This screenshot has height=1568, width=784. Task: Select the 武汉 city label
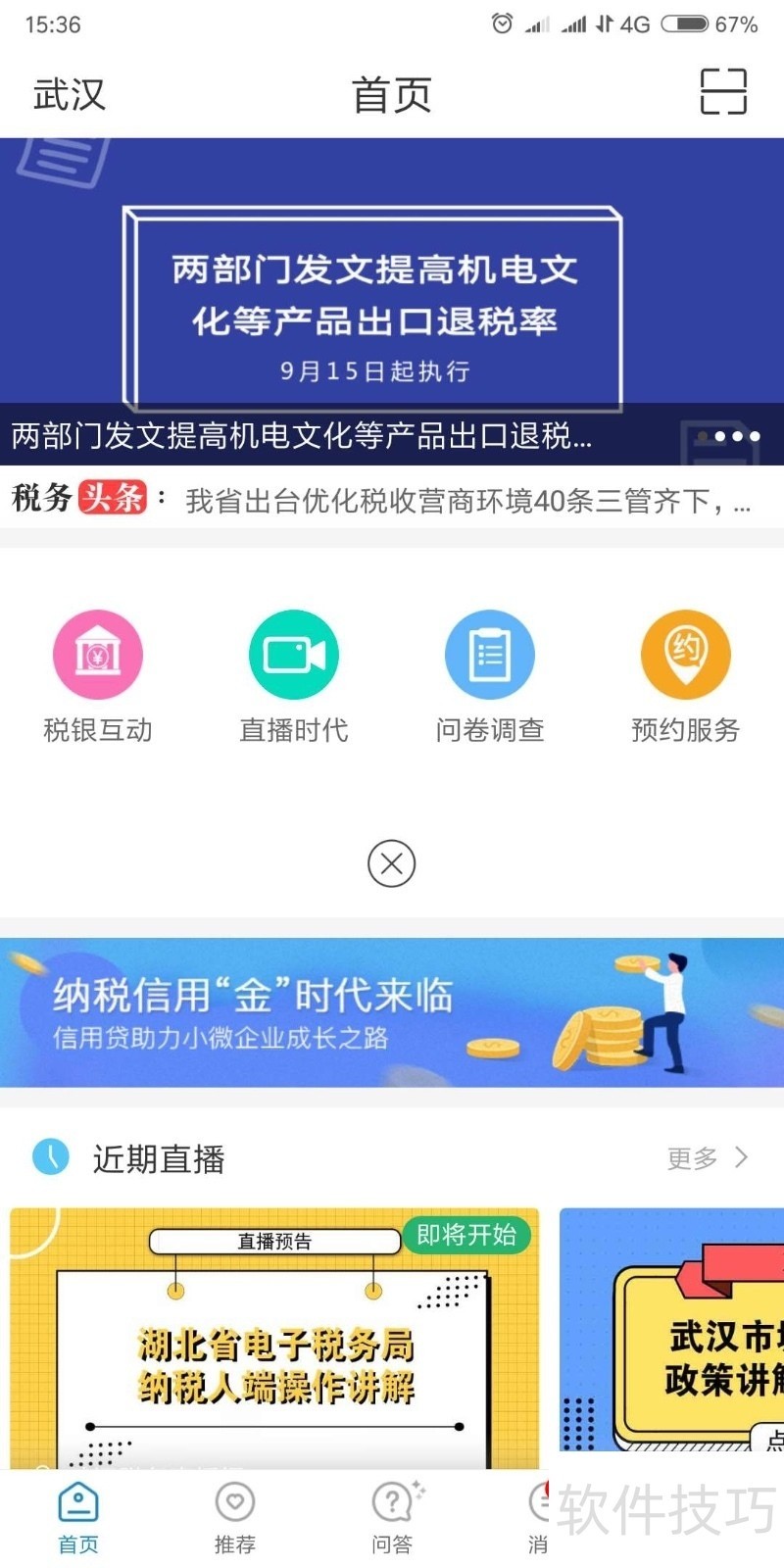point(68,93)
